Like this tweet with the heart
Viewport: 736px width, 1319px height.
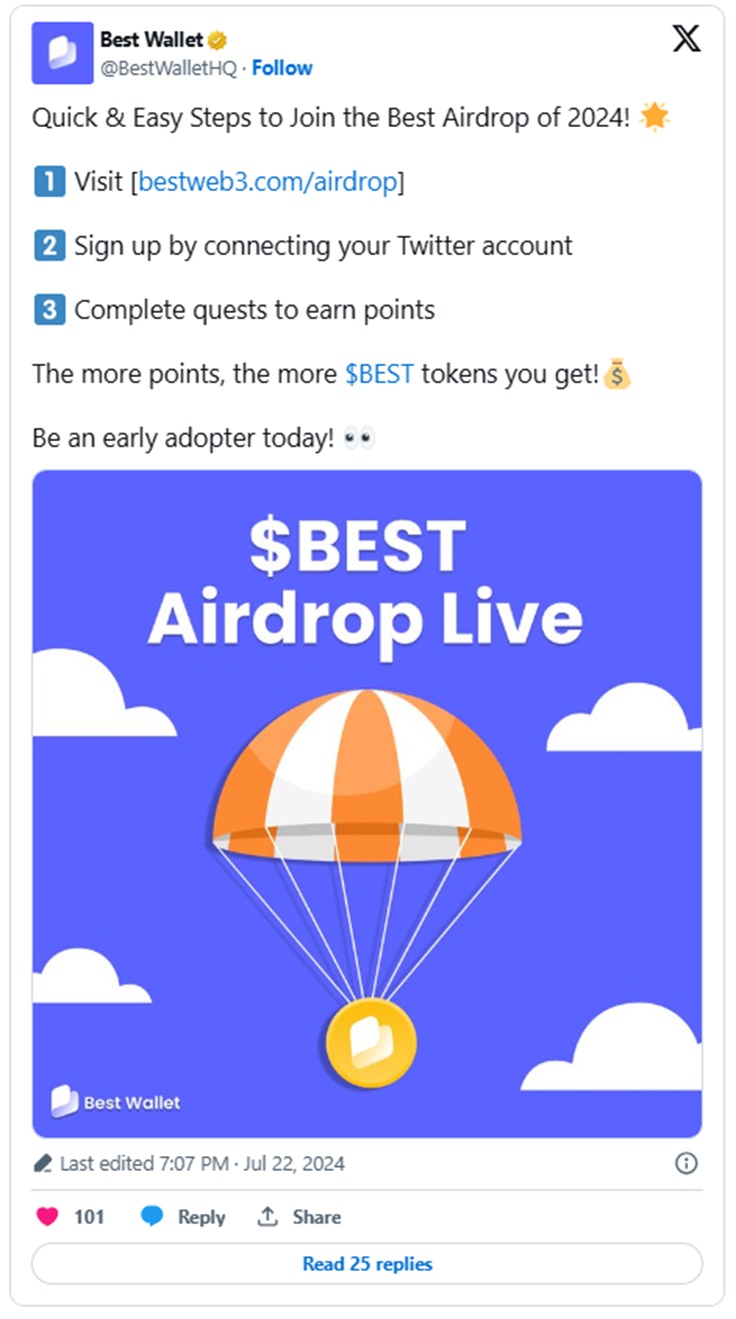(x=48, y=1217)
